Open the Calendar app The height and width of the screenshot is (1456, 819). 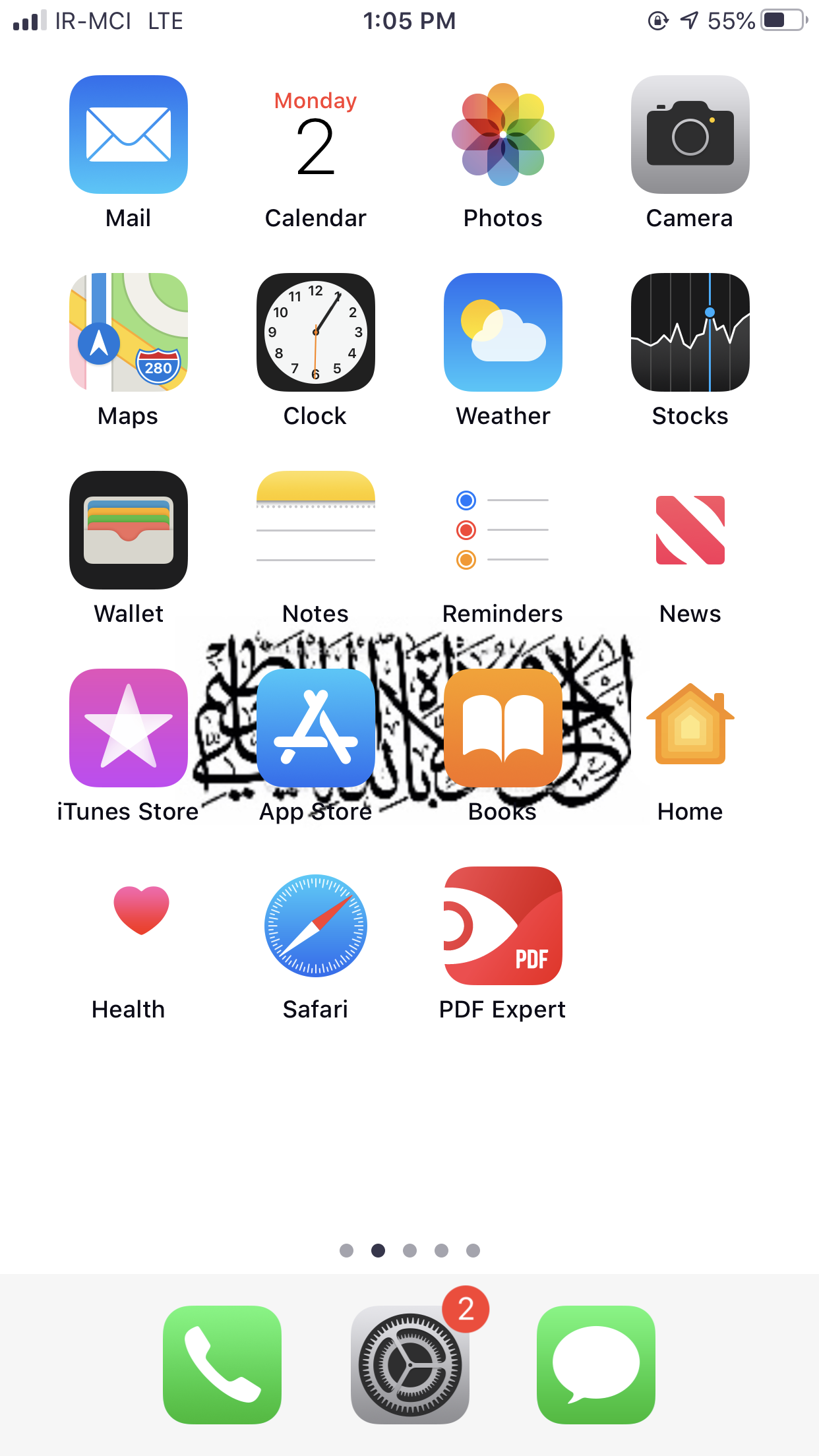click(316, 135)
